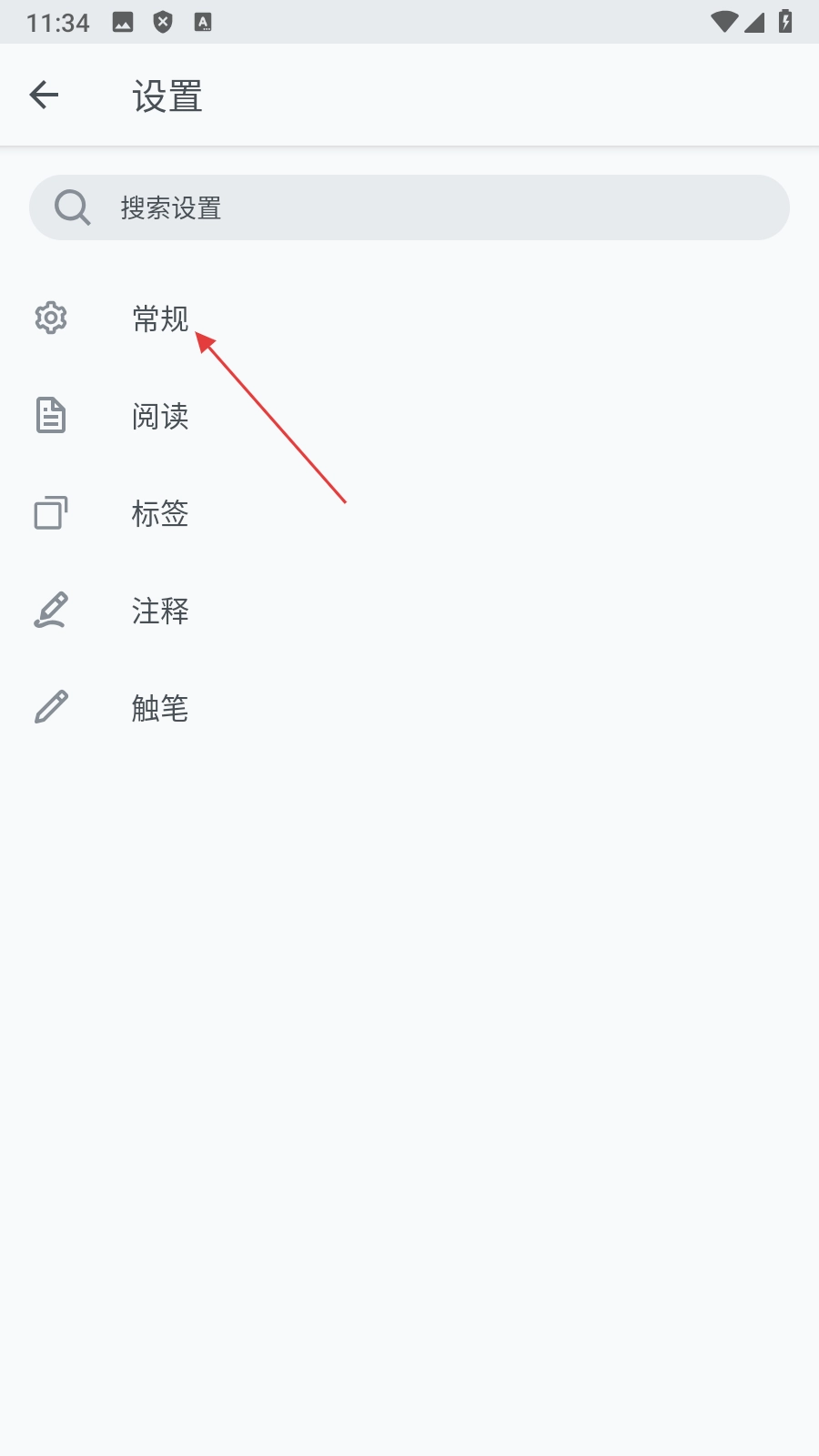This screenshot has height=1456, width=819.
Task: Open 标签 settings
Action: (160, 513)
